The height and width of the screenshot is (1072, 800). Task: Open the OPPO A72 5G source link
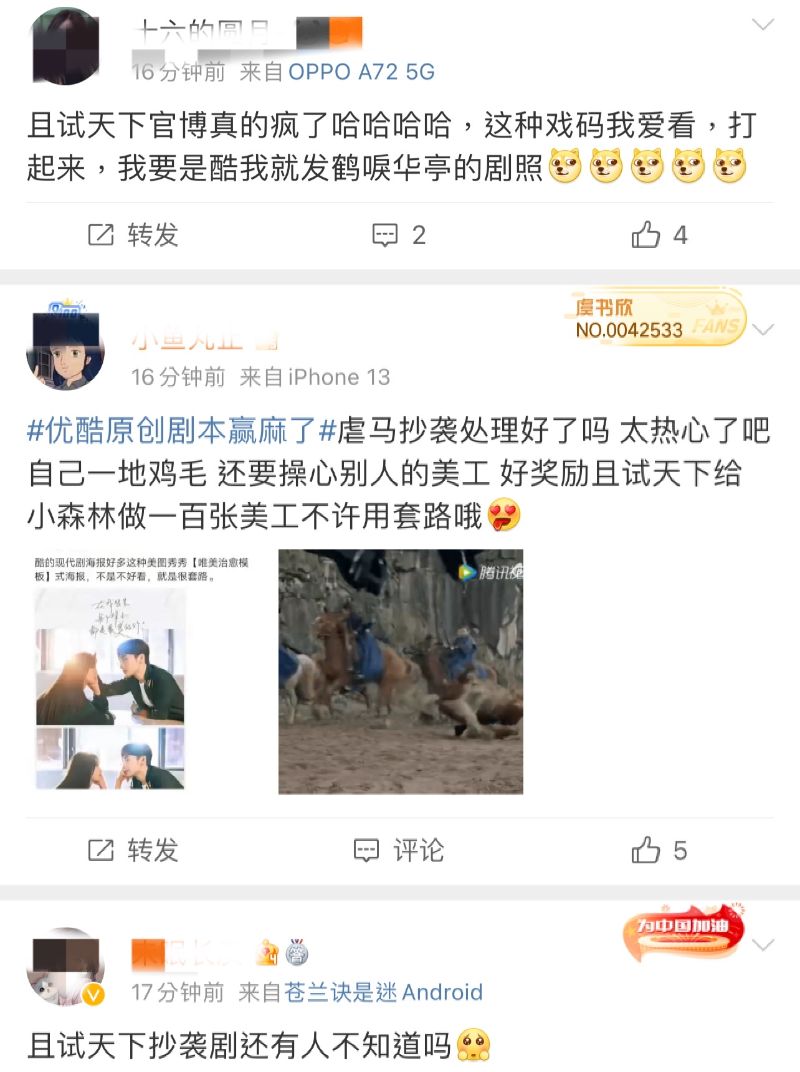click(x=362, y=72)
